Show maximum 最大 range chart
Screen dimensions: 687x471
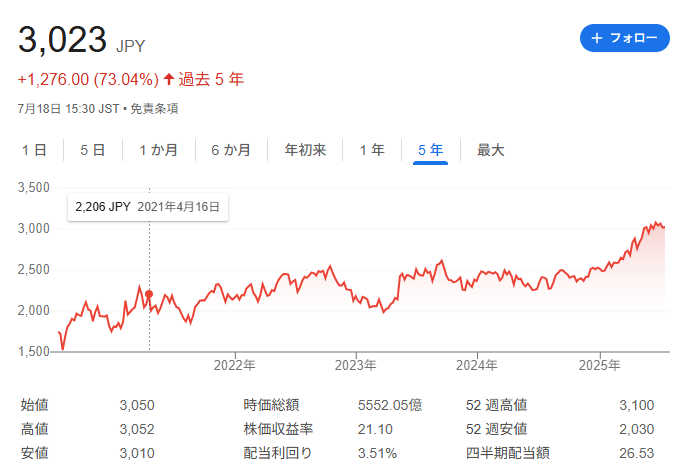coord(491,150)
